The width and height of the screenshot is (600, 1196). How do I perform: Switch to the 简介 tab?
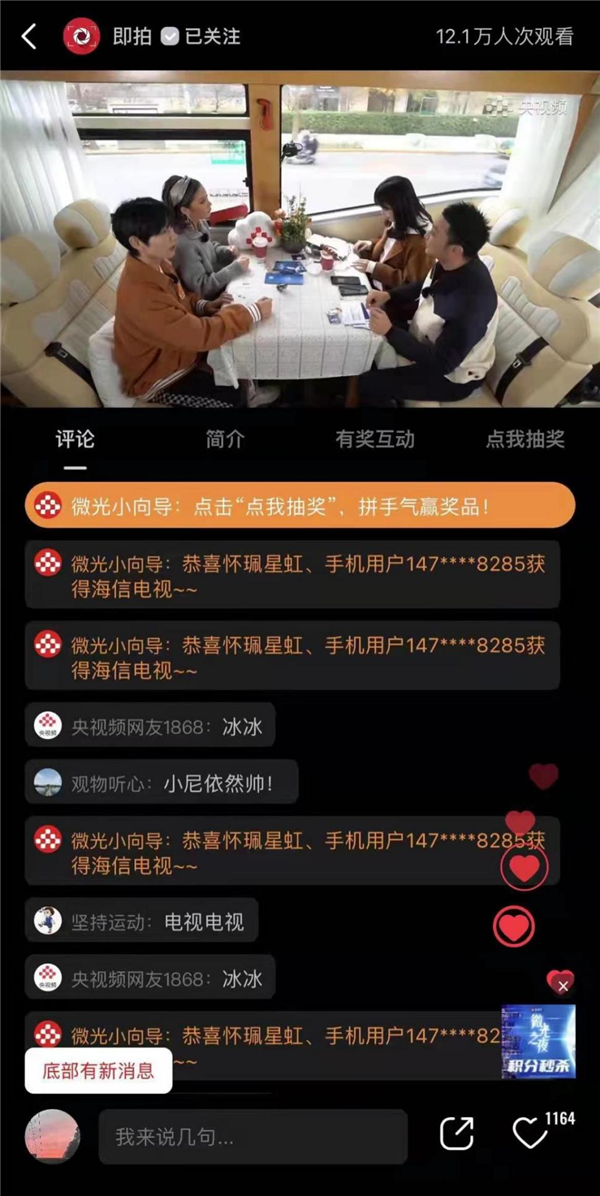tap(225, 440)
